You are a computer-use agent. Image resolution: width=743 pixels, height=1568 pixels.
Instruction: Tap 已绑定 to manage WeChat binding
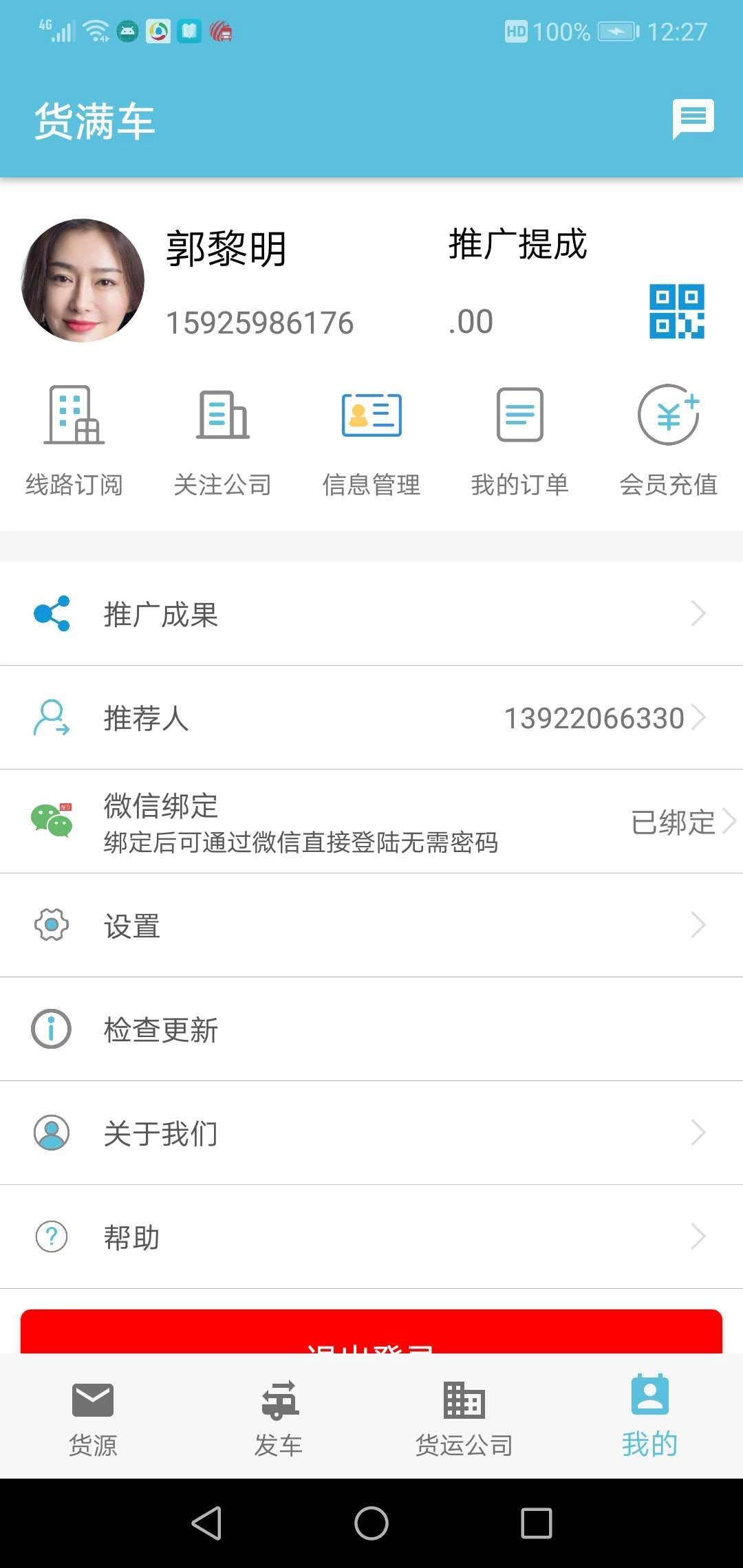[x=672, y=820]
